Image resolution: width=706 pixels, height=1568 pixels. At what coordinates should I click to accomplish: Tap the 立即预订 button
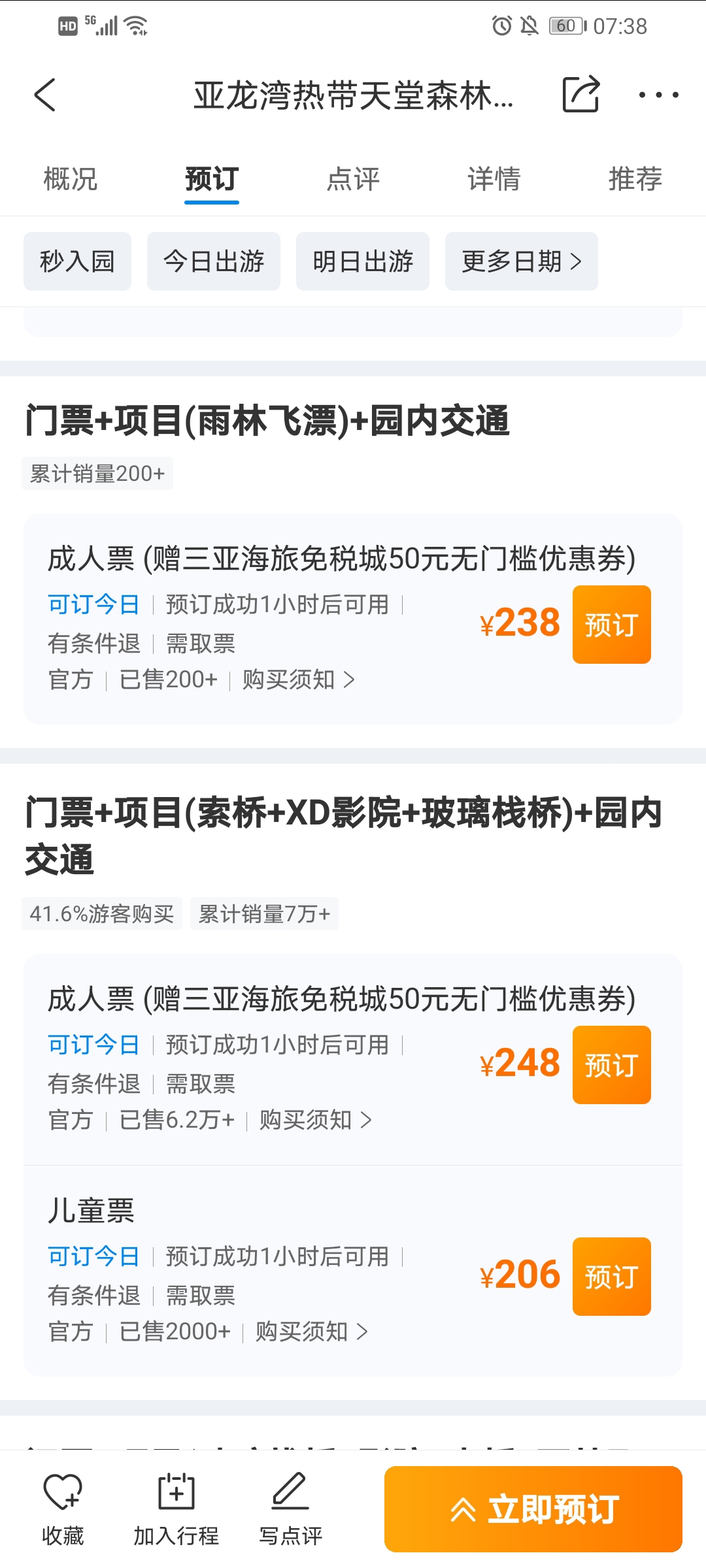(x=533, y=1509)
